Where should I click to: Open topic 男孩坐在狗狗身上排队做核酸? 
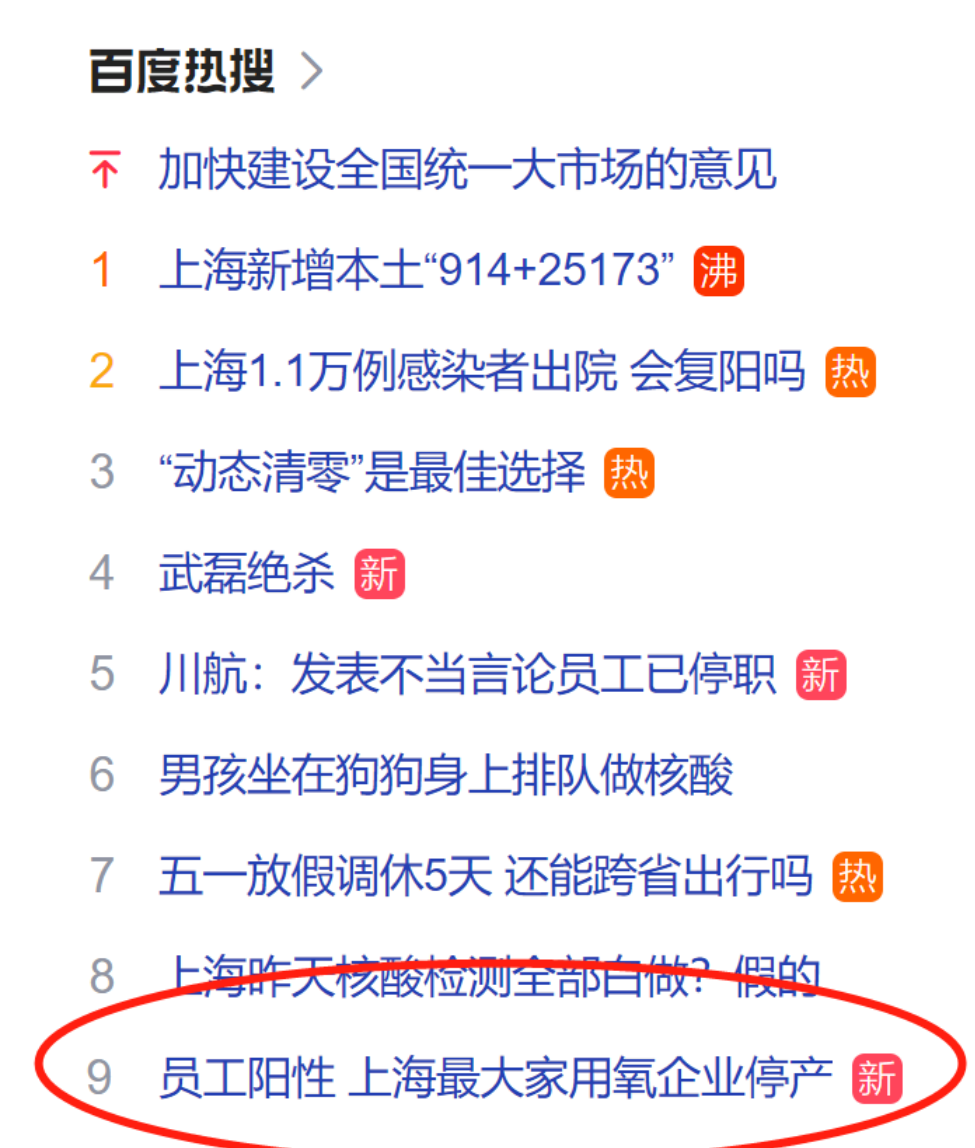tap(446, 775)
